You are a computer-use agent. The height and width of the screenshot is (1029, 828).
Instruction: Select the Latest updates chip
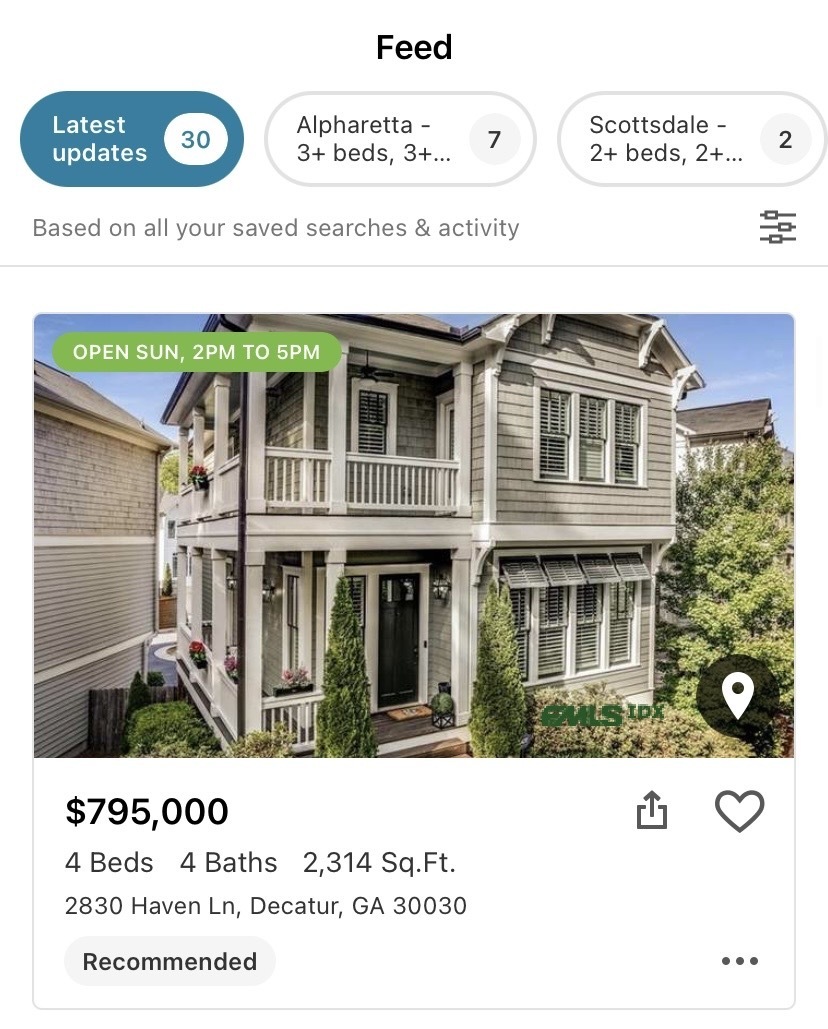(131, 139)
